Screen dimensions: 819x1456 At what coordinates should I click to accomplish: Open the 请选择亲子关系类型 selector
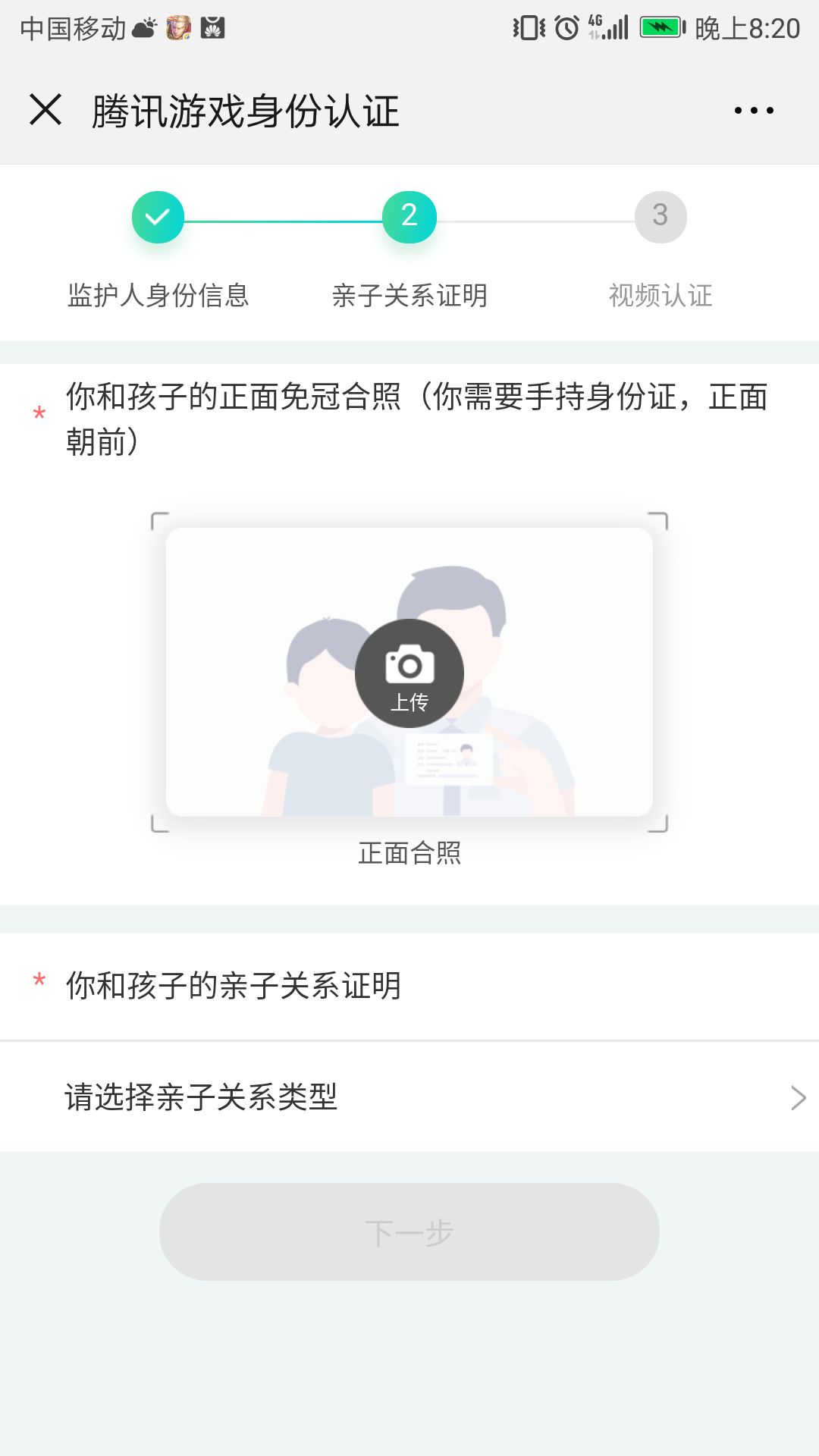tap(409, 1097)
